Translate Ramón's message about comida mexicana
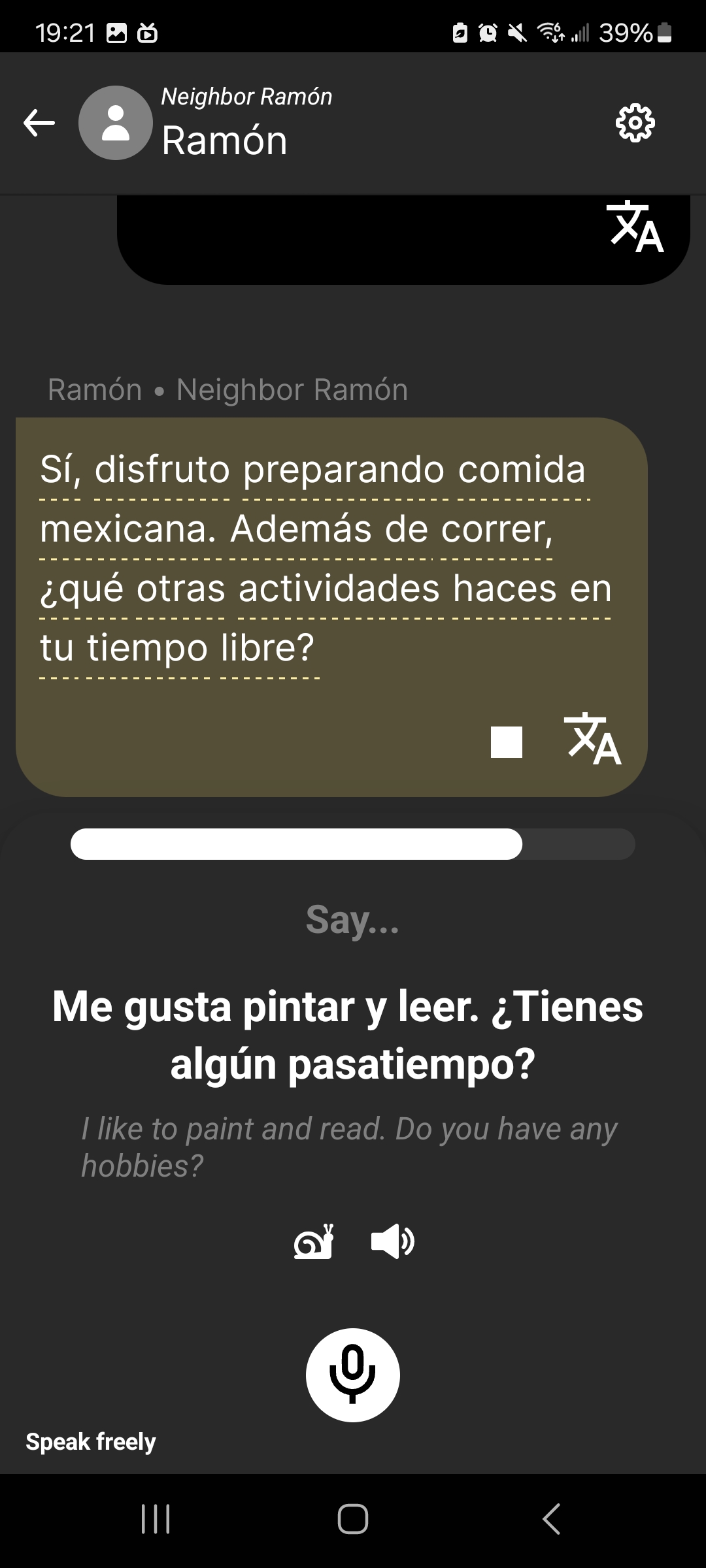The height and width of the screenshot is (1568, 706). tap(592, 739)
